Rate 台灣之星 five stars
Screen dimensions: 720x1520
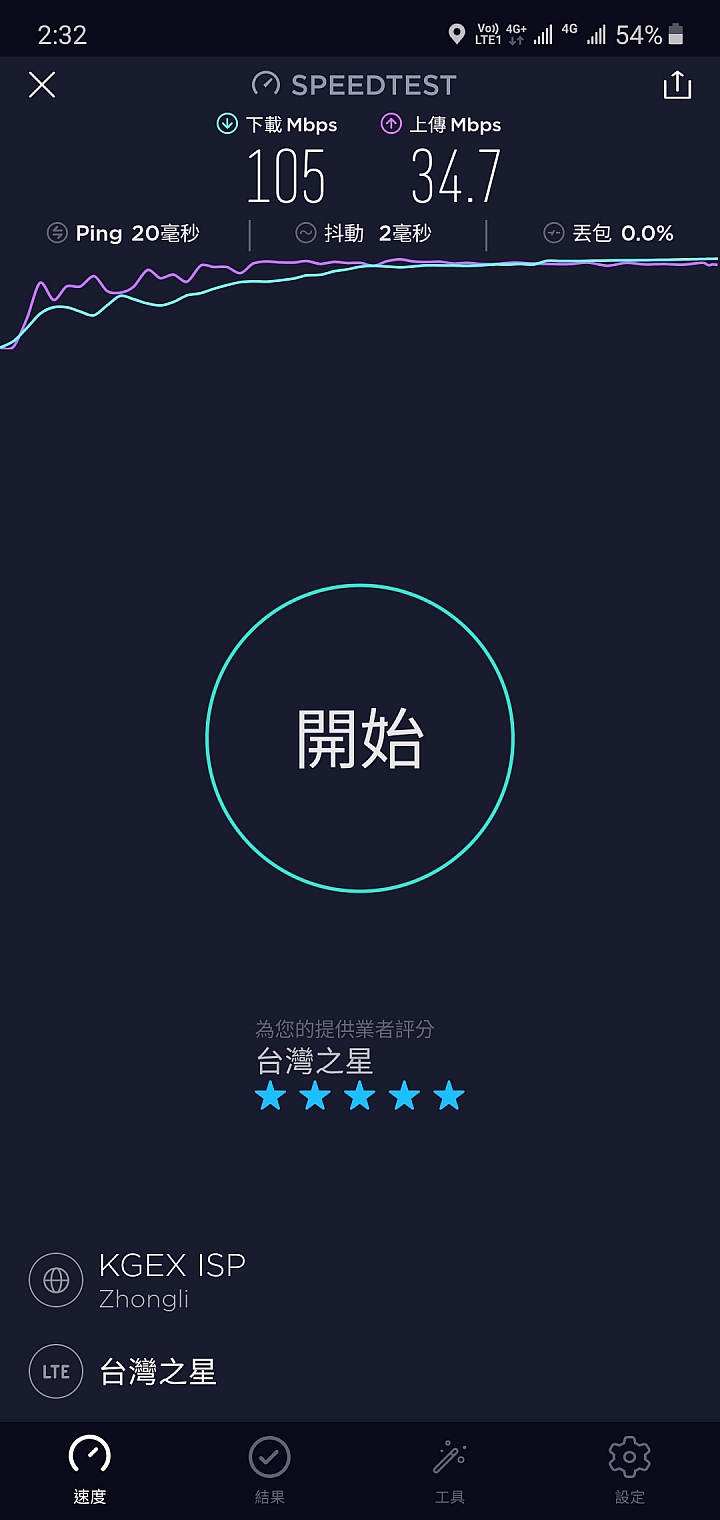[x=449, y=1096]
